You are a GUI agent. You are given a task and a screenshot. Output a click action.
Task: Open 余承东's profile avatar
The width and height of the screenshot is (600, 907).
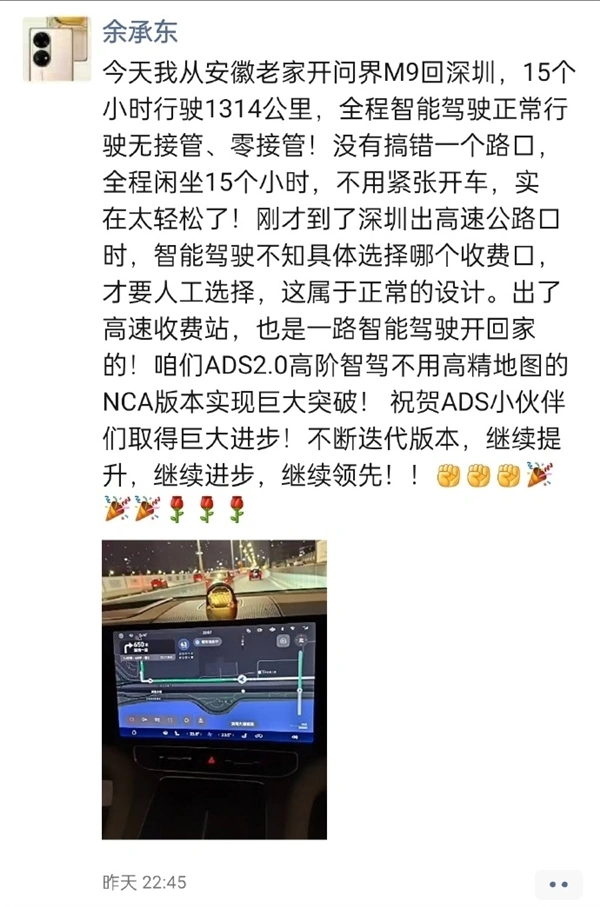[x=55, y=49]
